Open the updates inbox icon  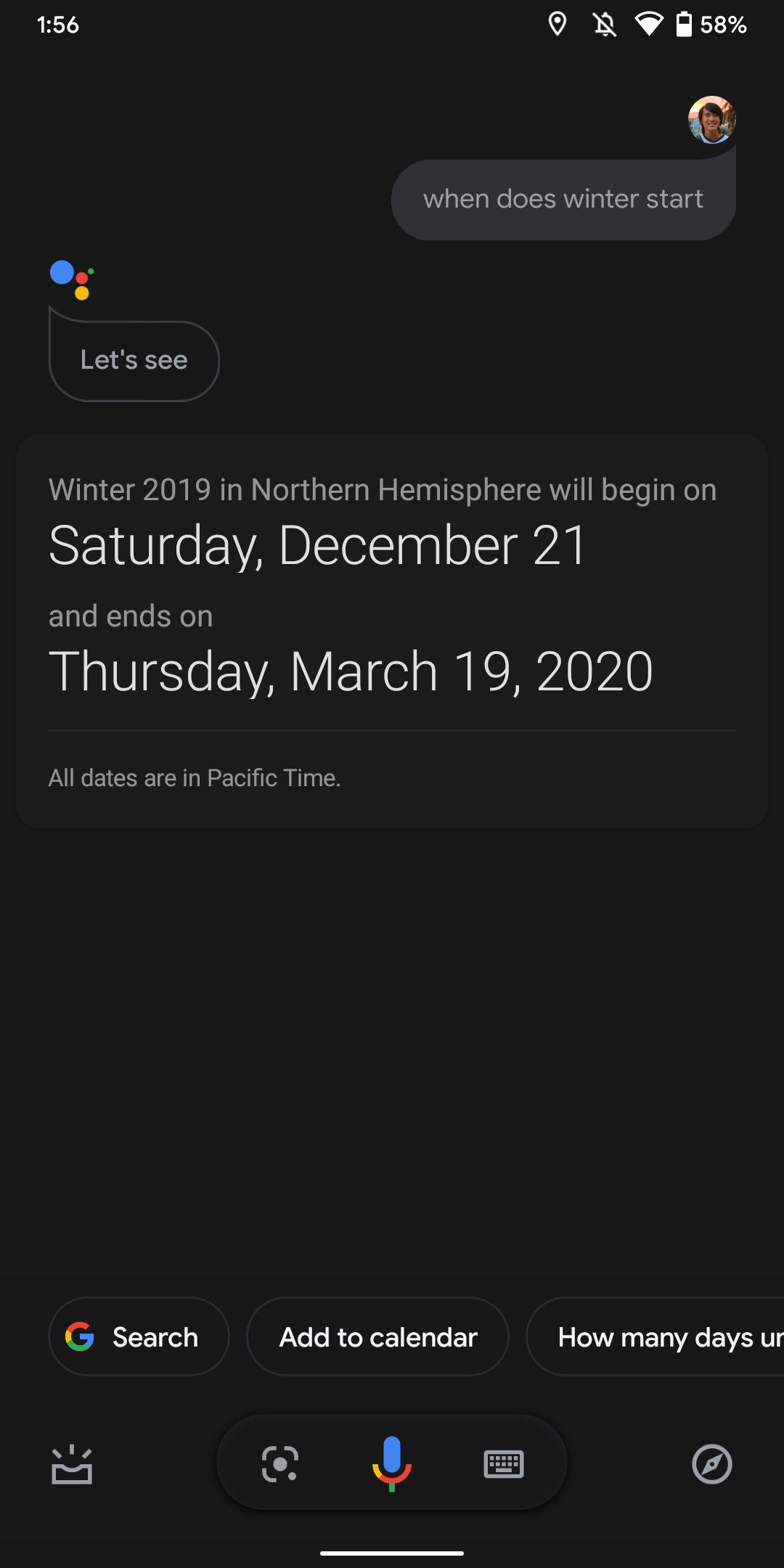[x=72, y=1465]
